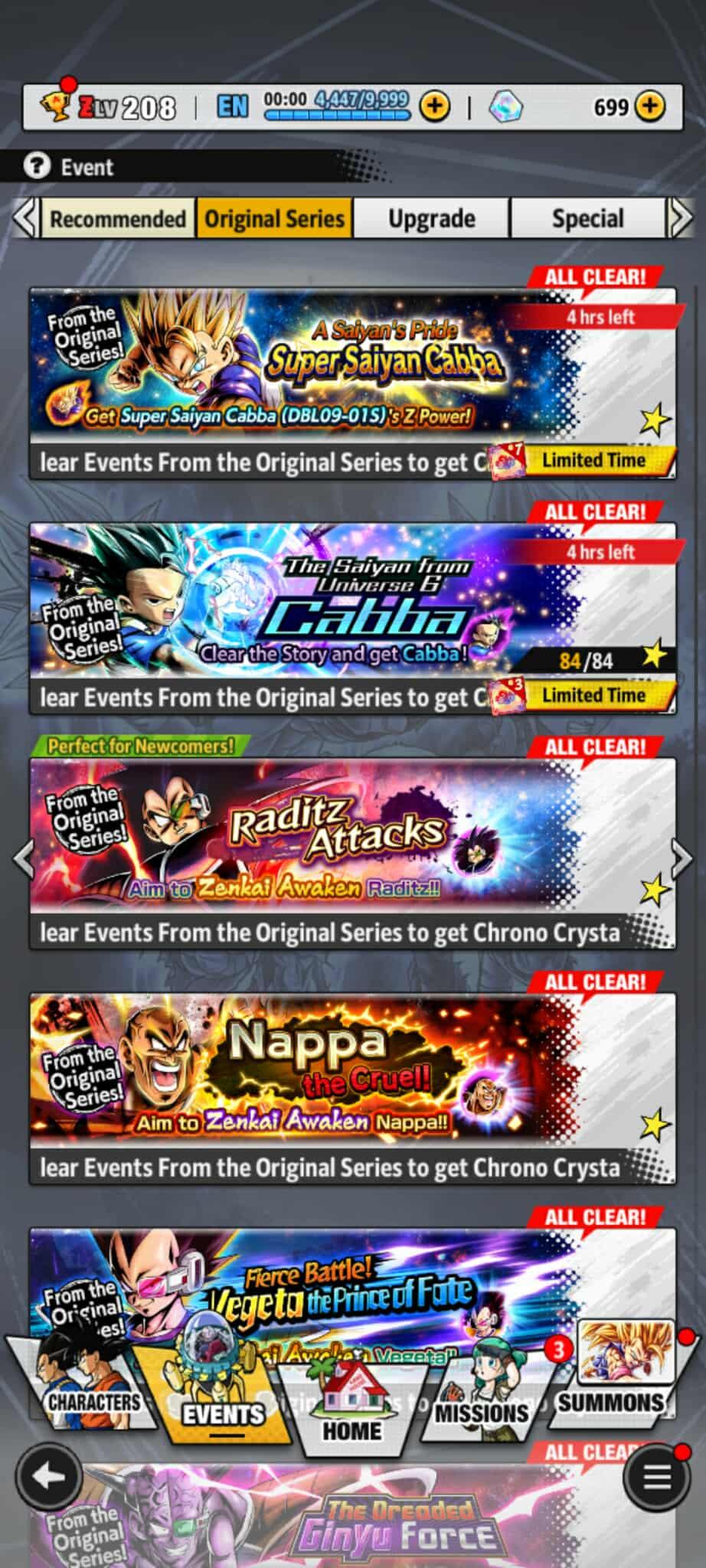Select the Original Series tab

[274, 219]
